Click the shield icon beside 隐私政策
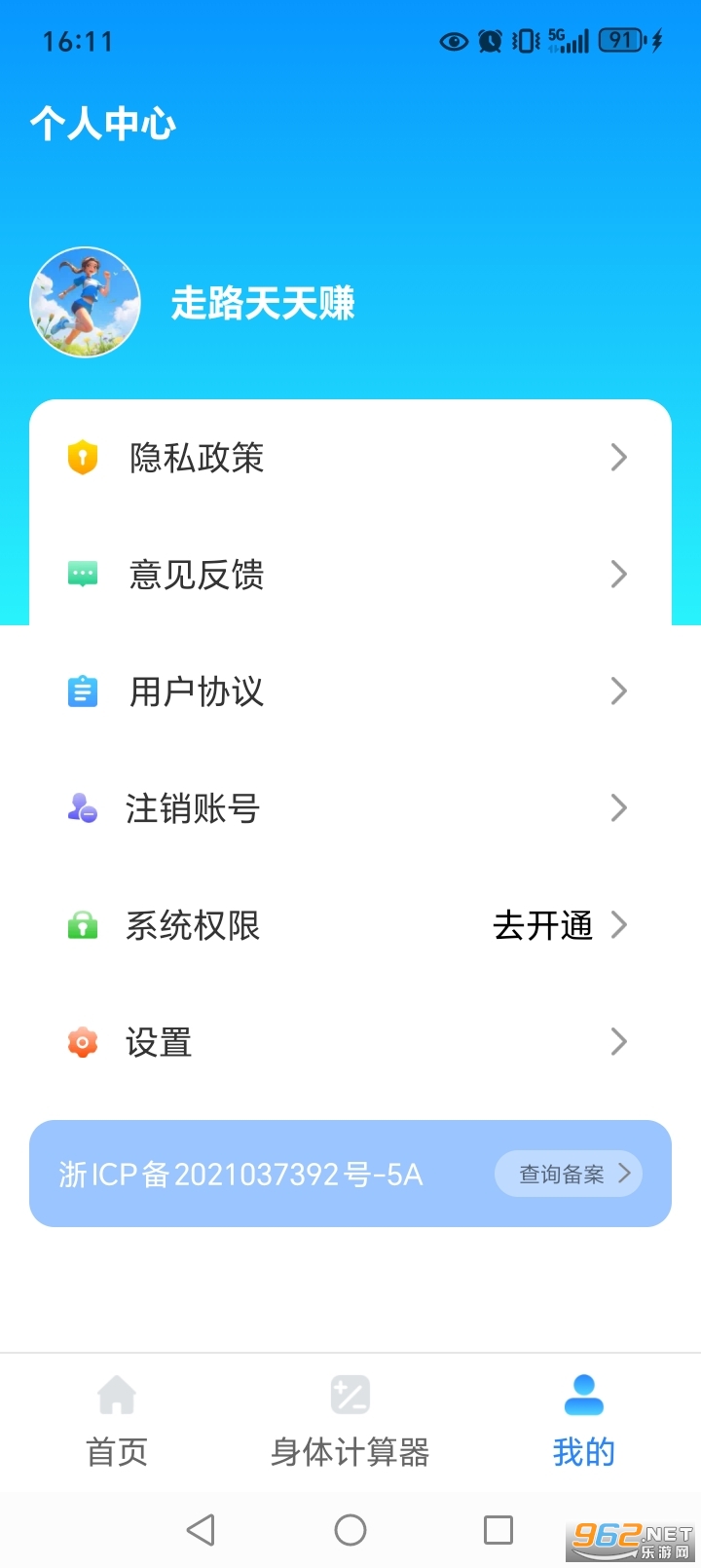 click(82, 458)
